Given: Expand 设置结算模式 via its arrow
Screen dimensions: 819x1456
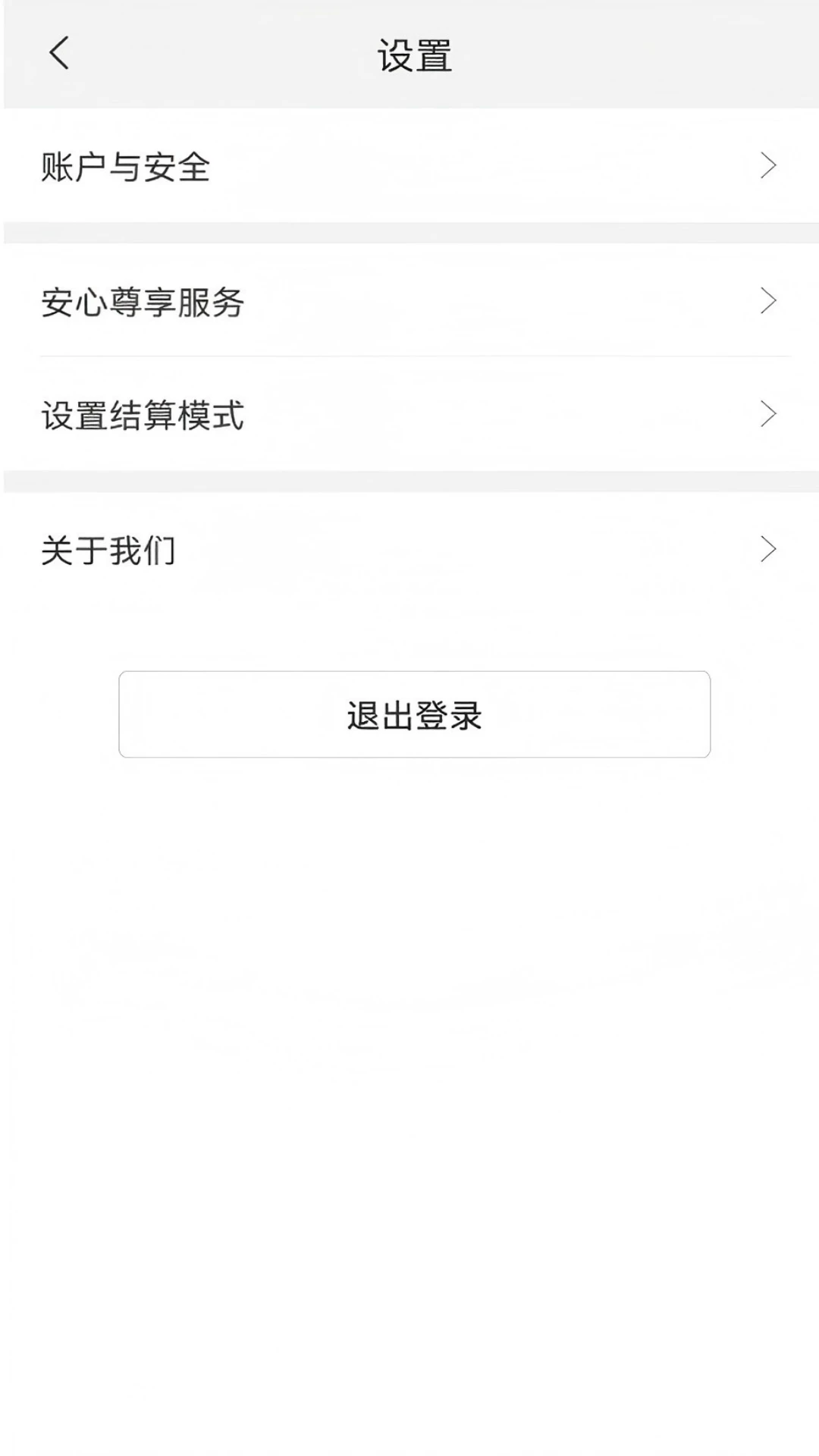Looking at the screenshot, I should point(770,413).
